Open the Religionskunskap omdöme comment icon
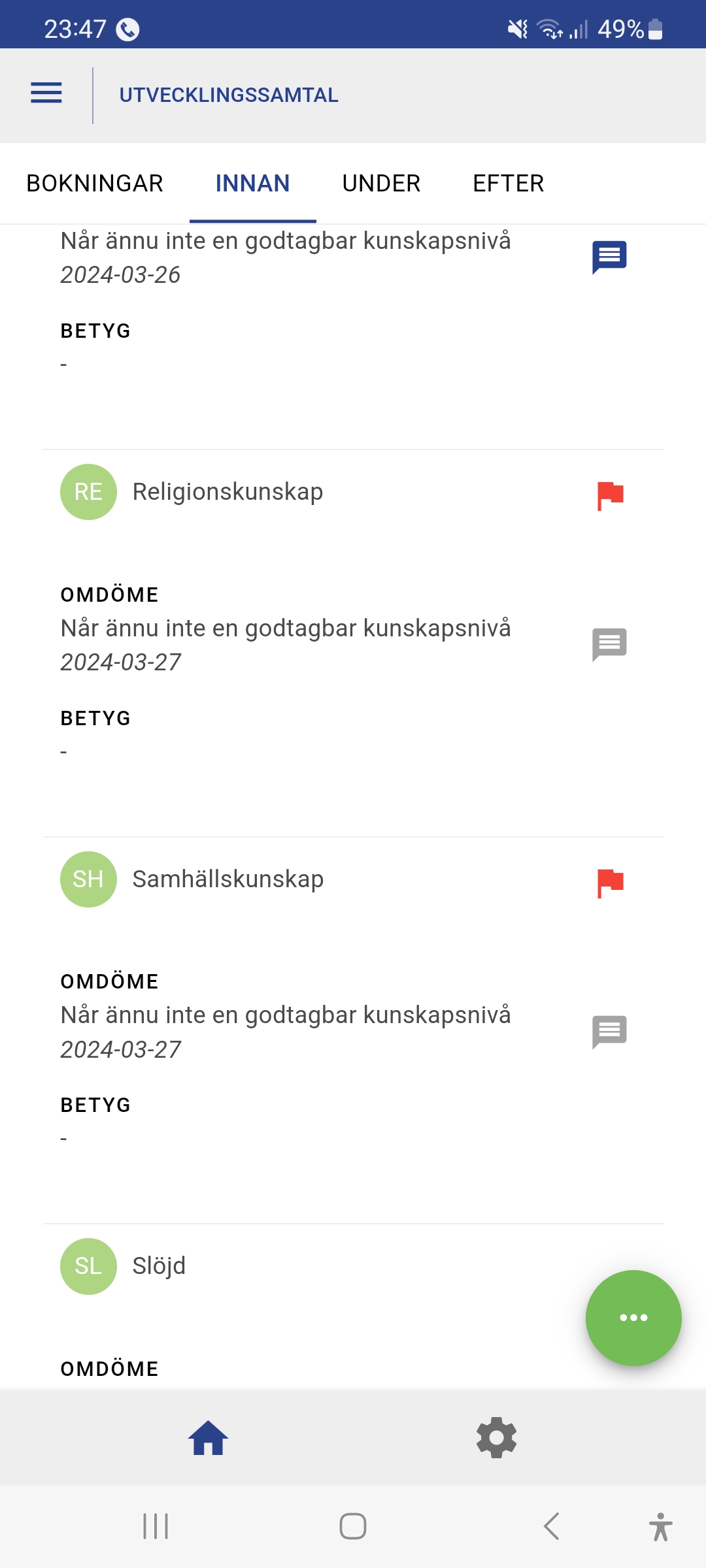This screenshot has width=706, height=1568. (609, 644)
